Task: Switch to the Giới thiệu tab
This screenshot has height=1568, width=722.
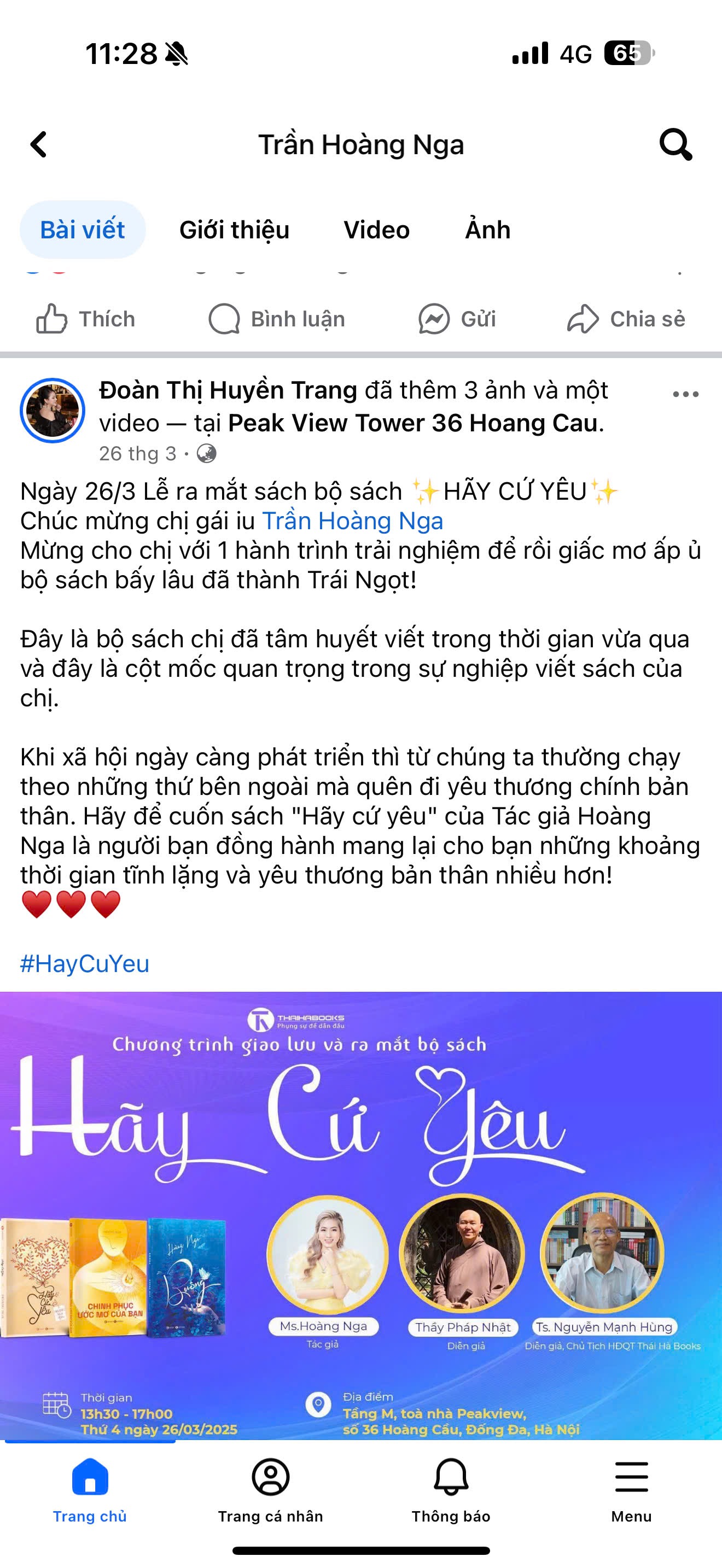Action: point(234,230)
